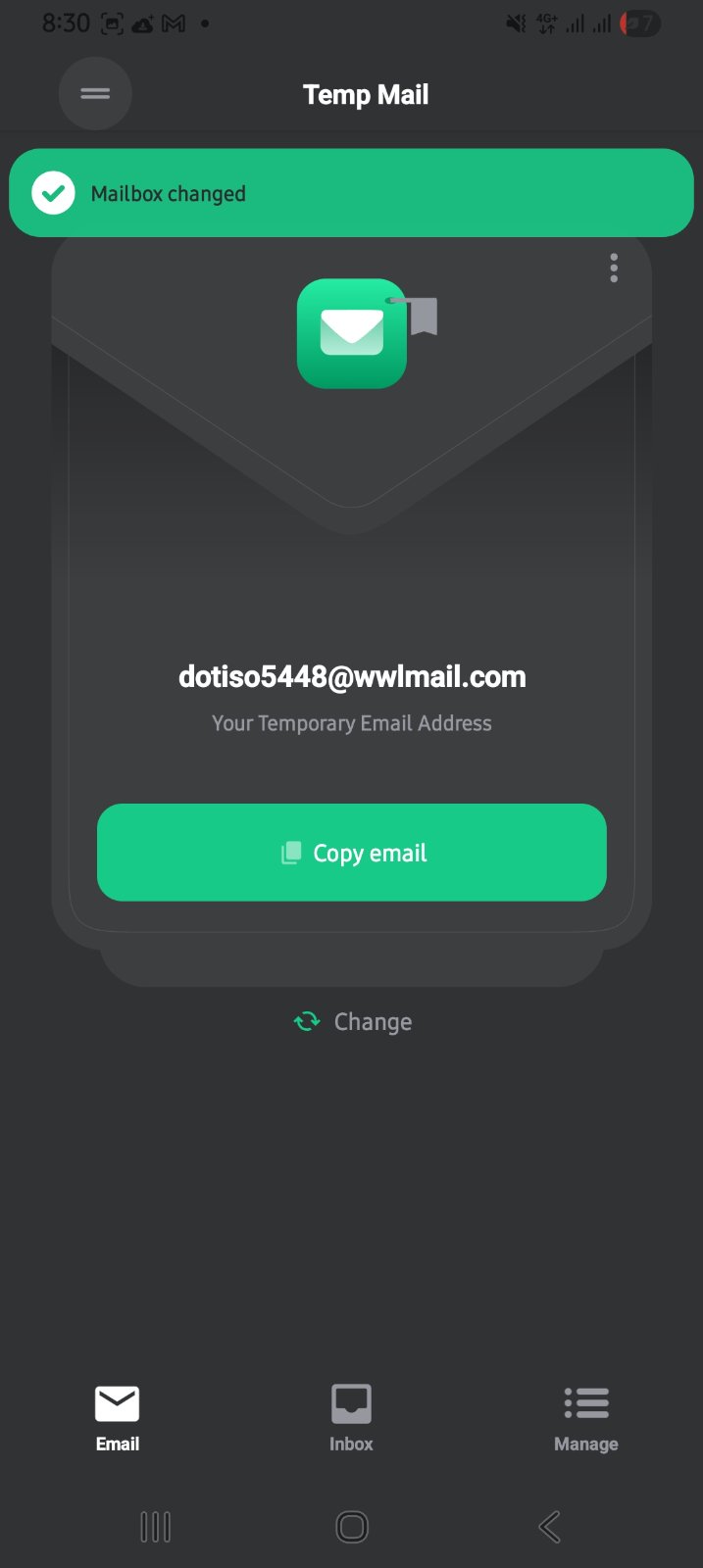Select the Email tab
This screenshot has height=1568, width=703.
118,1417
